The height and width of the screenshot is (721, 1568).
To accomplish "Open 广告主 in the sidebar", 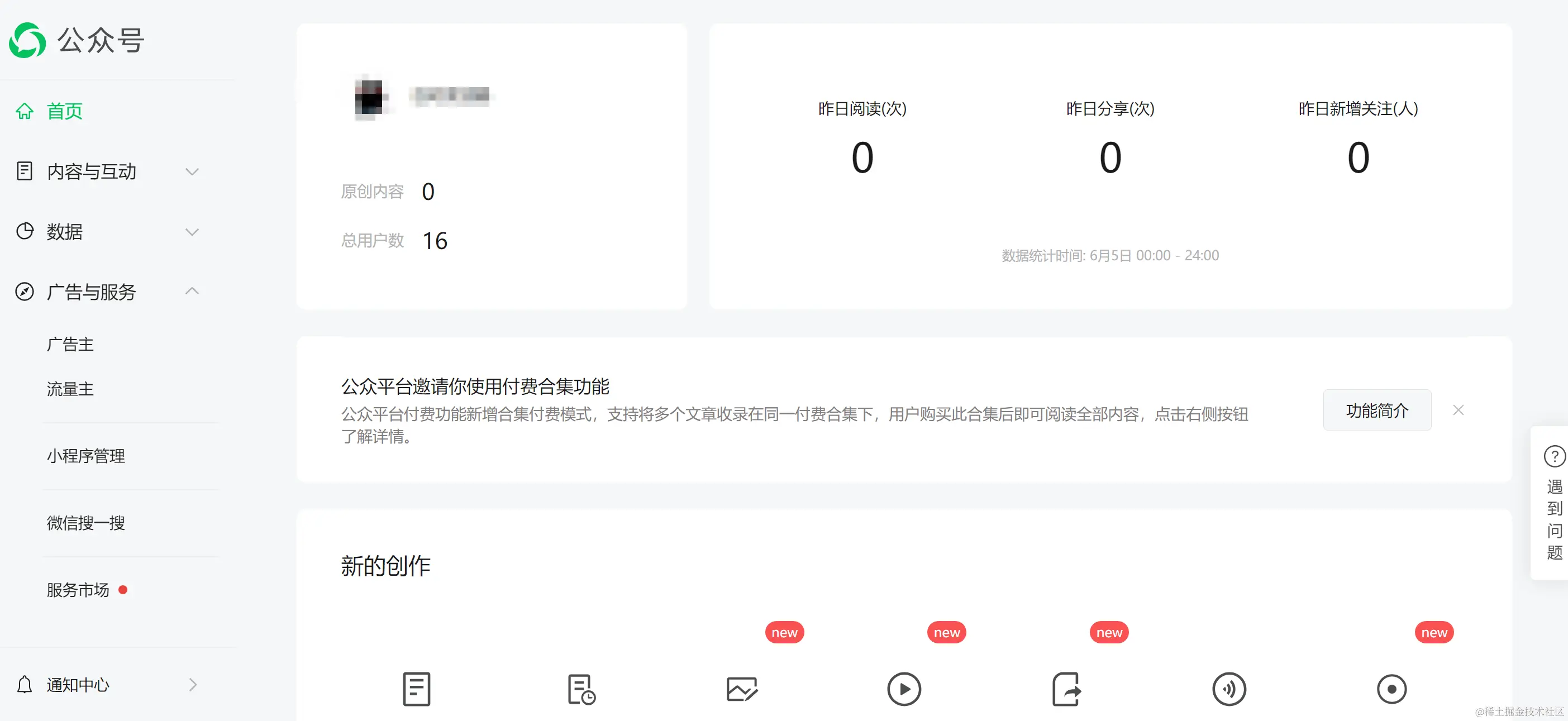I will pyautogui.click(x=70, y=345).
